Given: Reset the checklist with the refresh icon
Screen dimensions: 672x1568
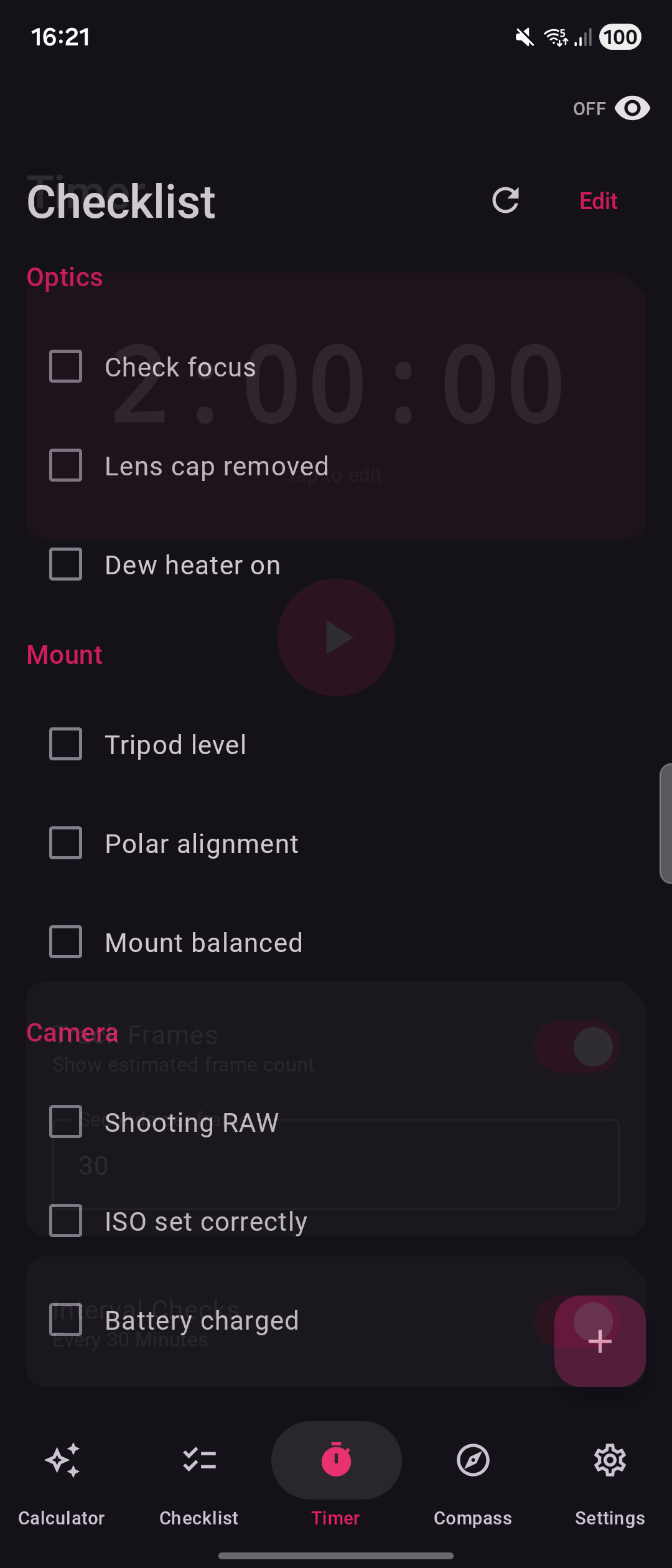Looking at the screenshot, I should (x=505, y=200).
